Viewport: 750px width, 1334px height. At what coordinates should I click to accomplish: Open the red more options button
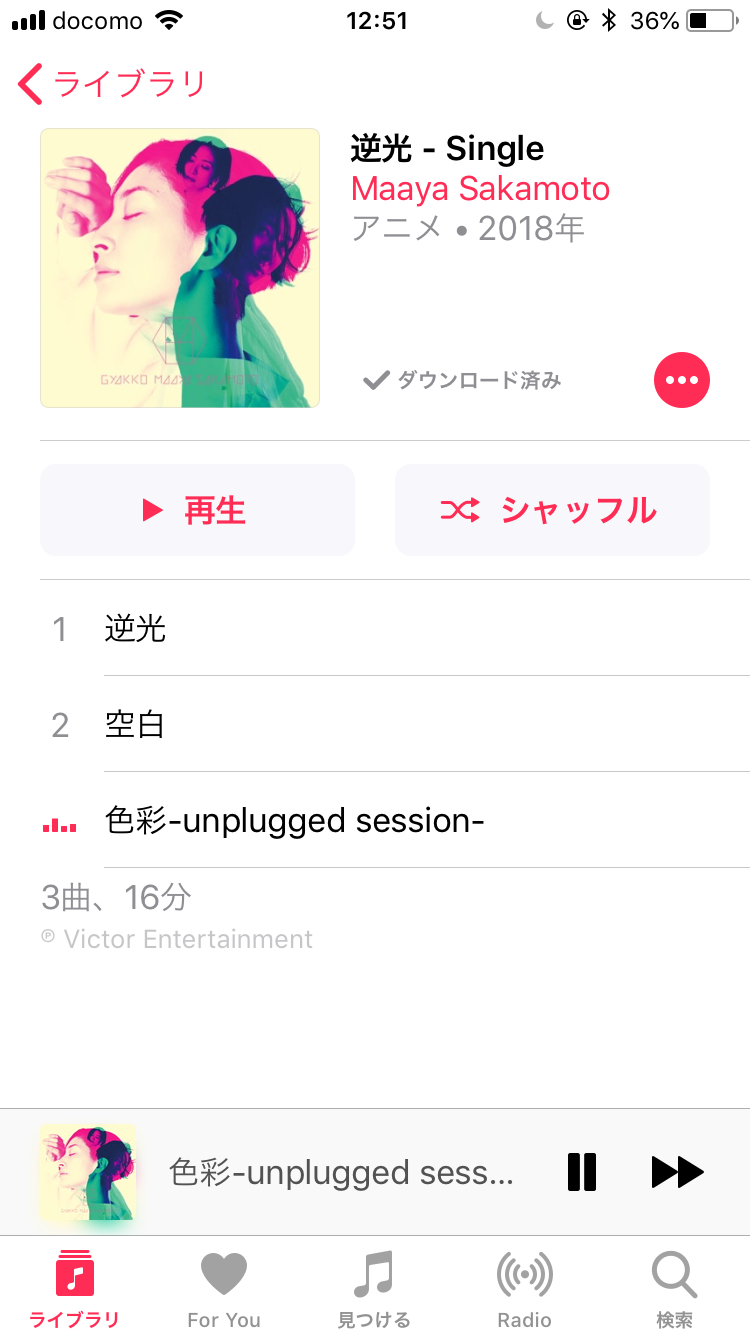tap(681, 380)
